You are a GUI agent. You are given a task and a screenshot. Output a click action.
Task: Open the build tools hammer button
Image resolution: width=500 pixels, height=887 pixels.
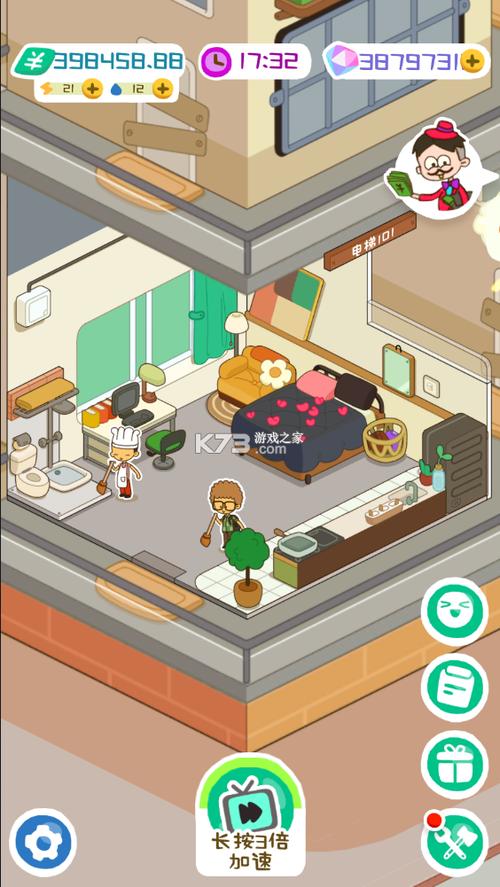(455, 842)
